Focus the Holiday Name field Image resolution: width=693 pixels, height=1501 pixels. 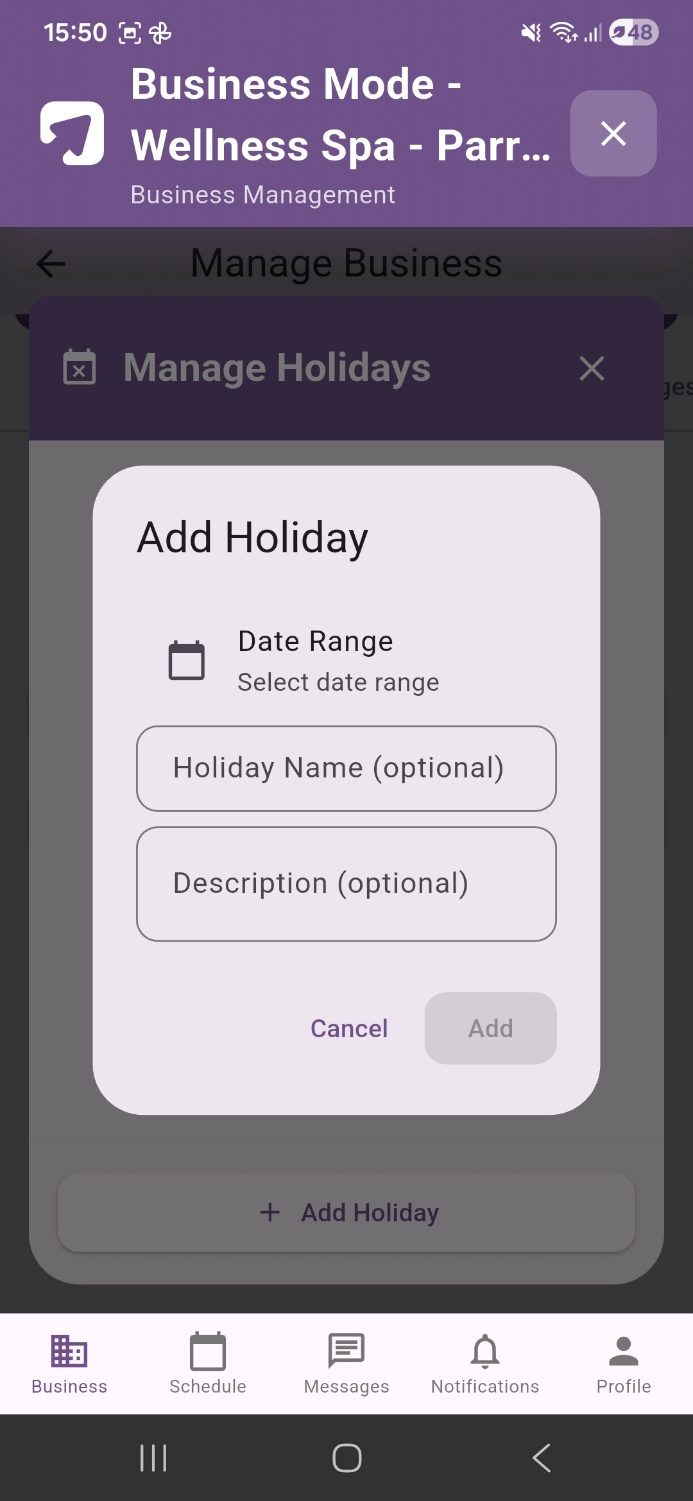(x=346, y=768)
